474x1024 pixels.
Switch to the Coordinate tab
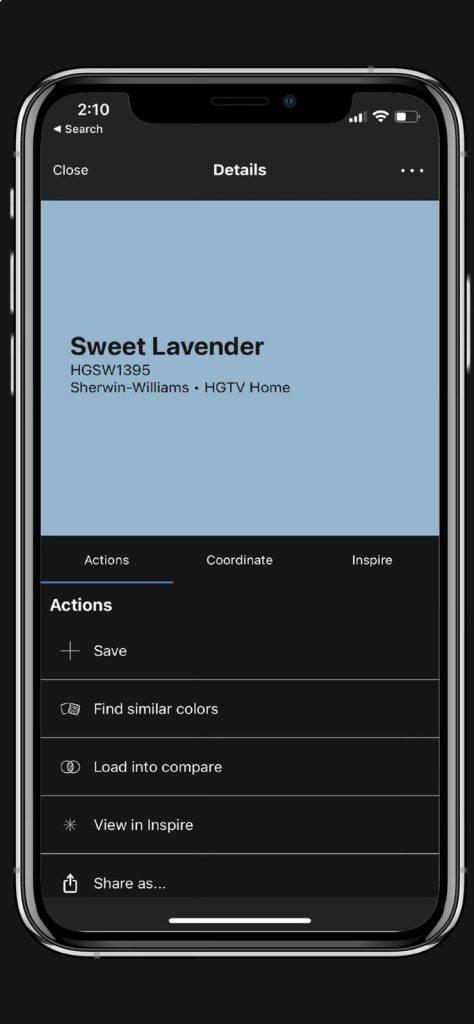click(240, 560)
